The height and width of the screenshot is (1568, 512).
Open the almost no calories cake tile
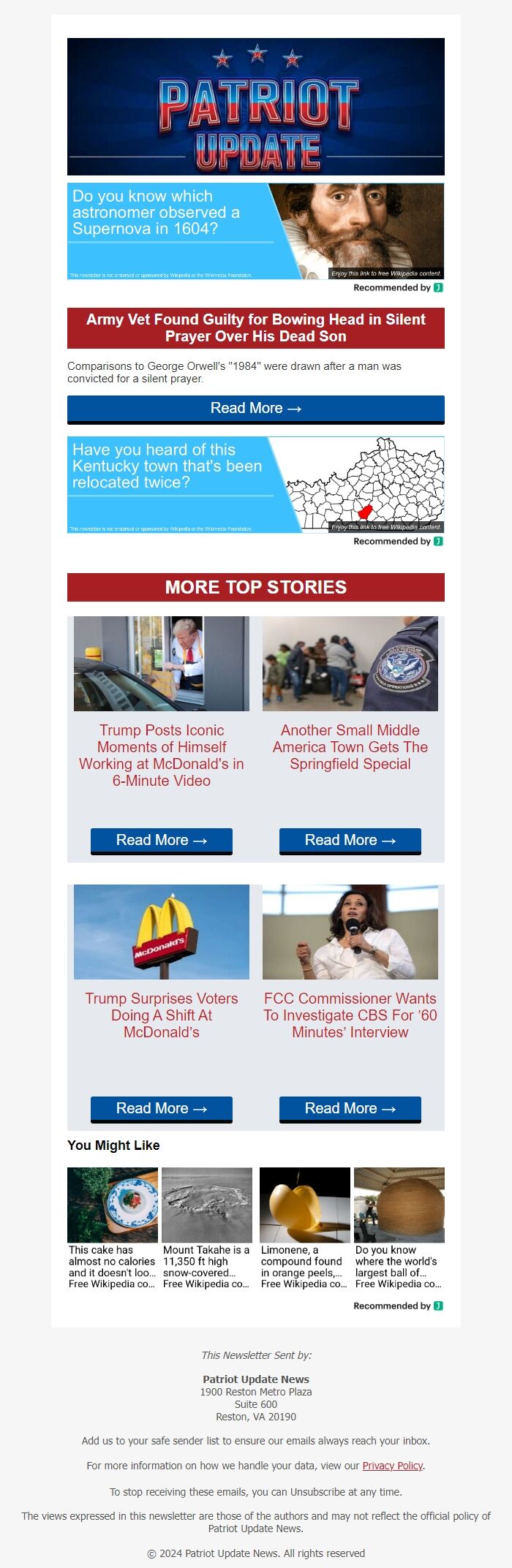[113, 1228]
